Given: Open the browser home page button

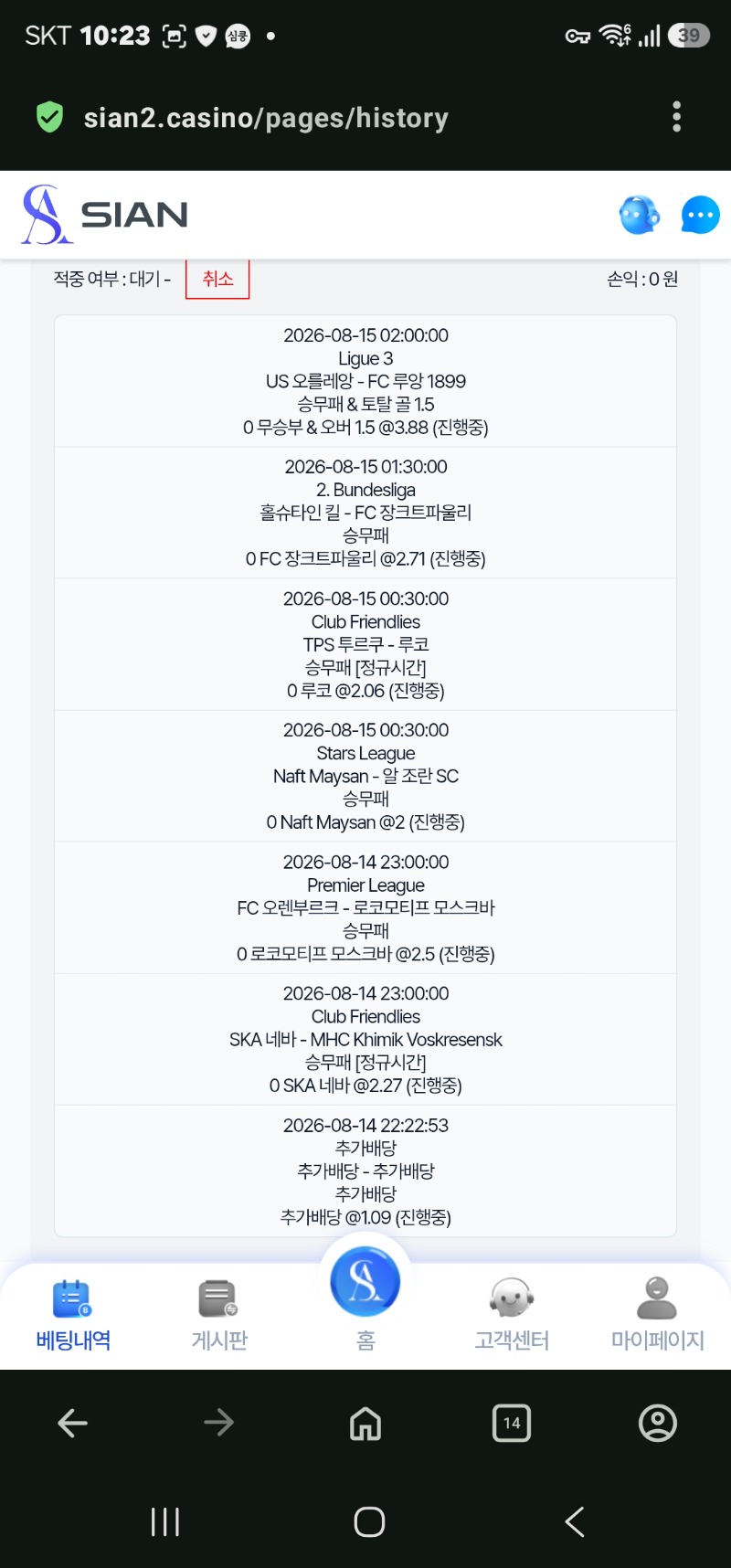Looking at the screenshot, I should coord(365,1423).
